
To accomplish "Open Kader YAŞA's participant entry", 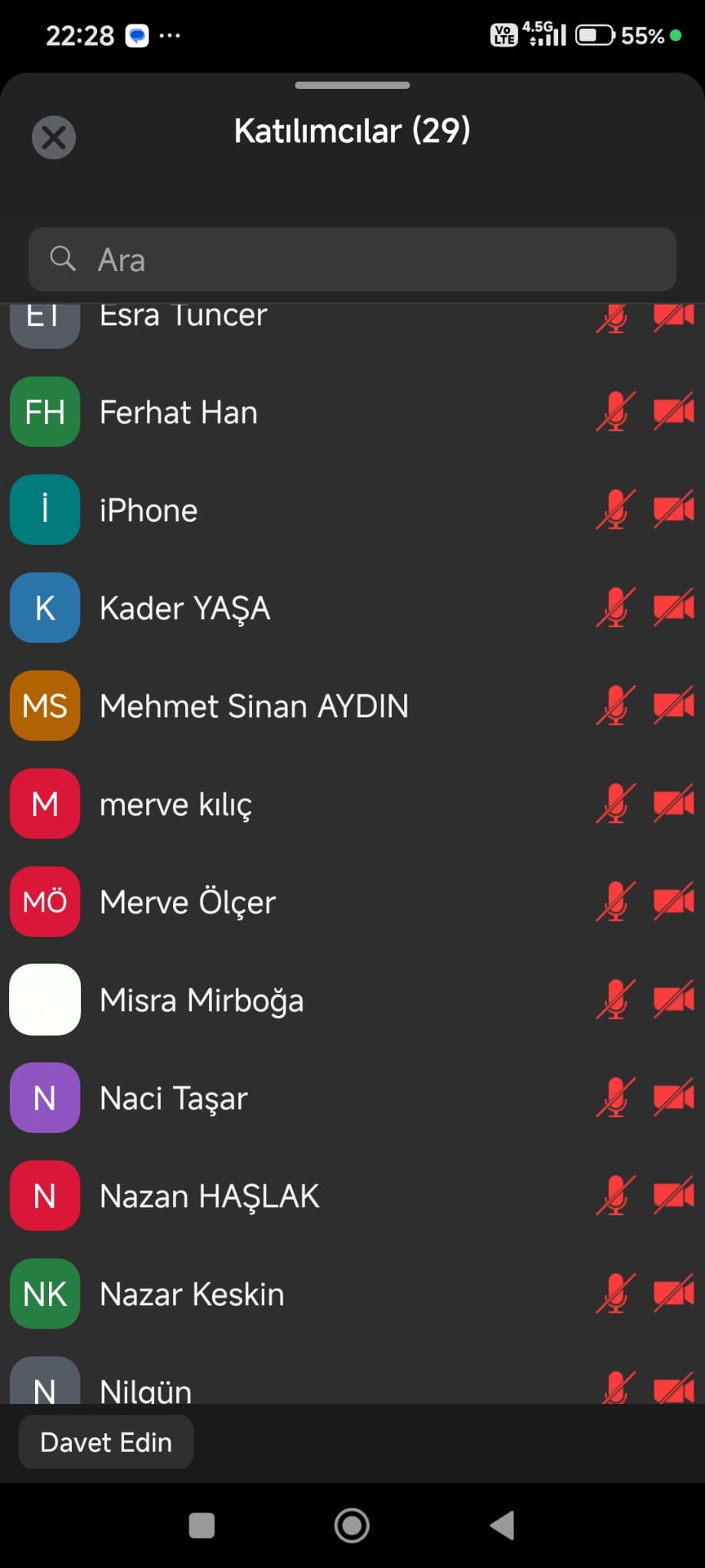I will coord(352,608).
